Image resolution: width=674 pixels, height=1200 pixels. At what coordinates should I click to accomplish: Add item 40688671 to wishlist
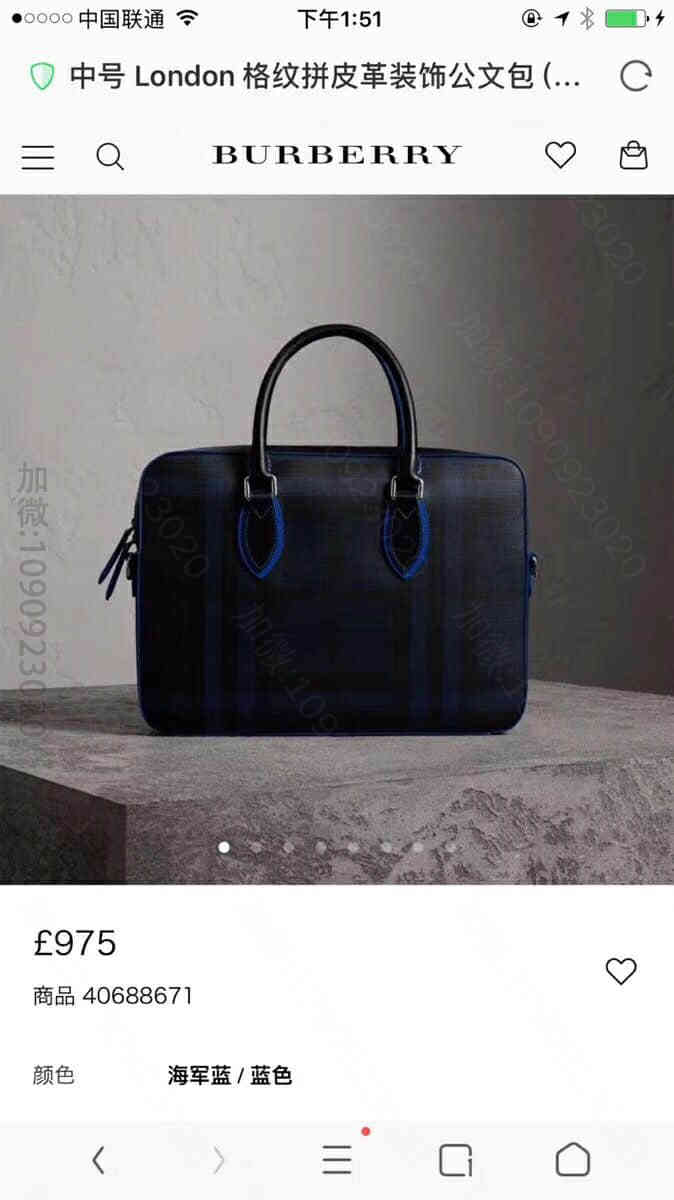click(621, 971)
